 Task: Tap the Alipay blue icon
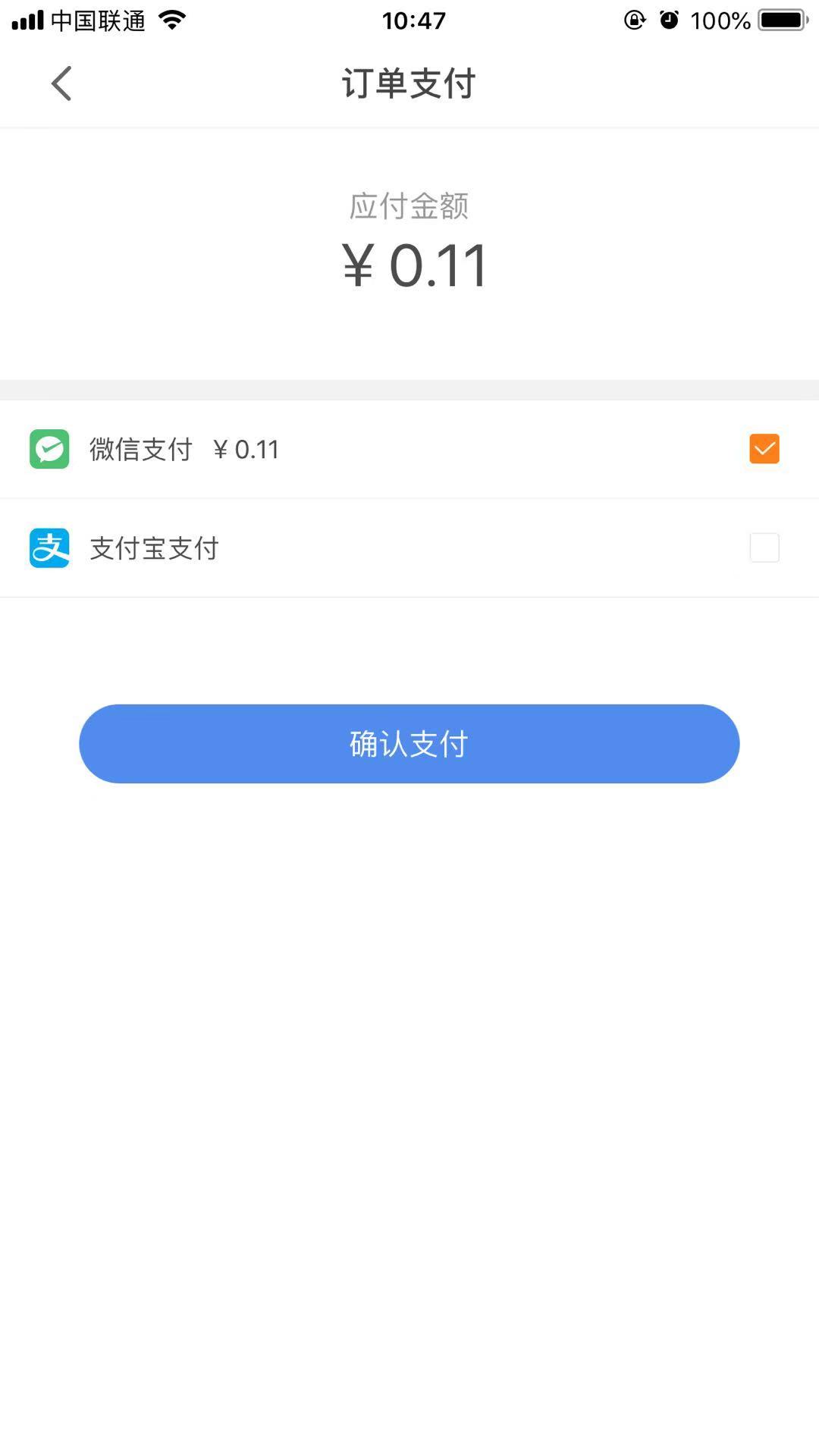(49, 548)
